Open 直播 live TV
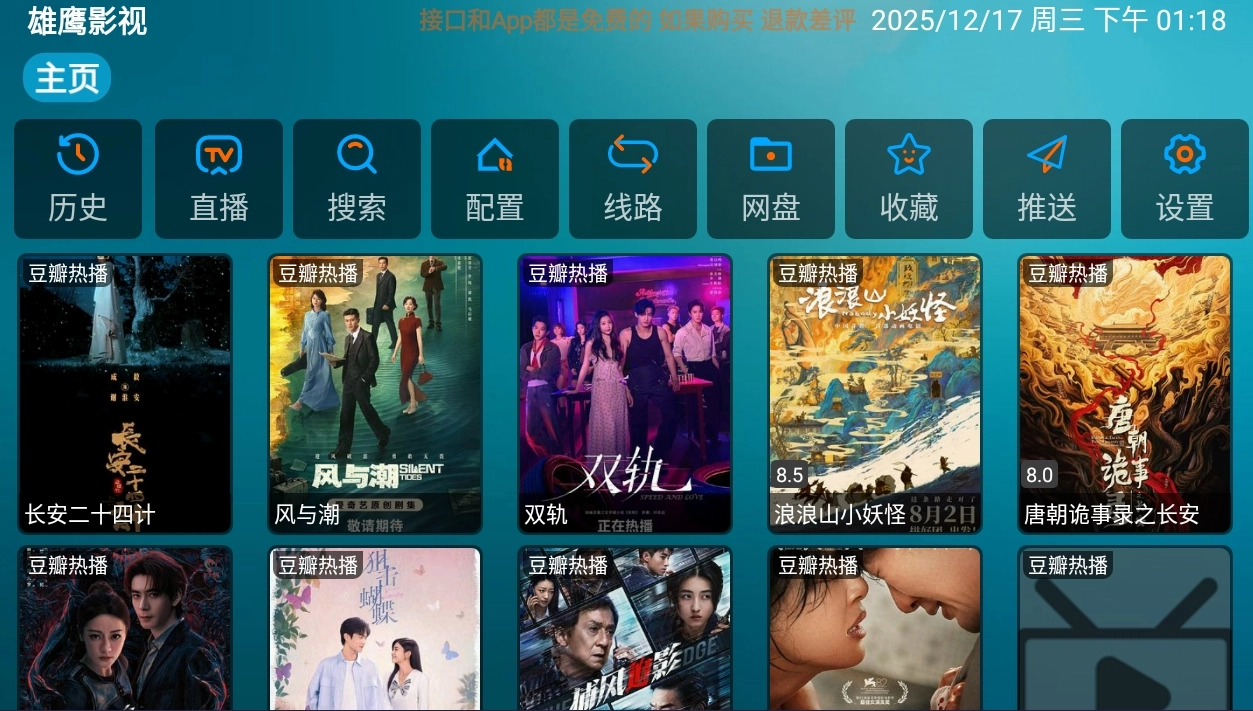Screen dimensions: 1253x711 [x=219, y=179]
